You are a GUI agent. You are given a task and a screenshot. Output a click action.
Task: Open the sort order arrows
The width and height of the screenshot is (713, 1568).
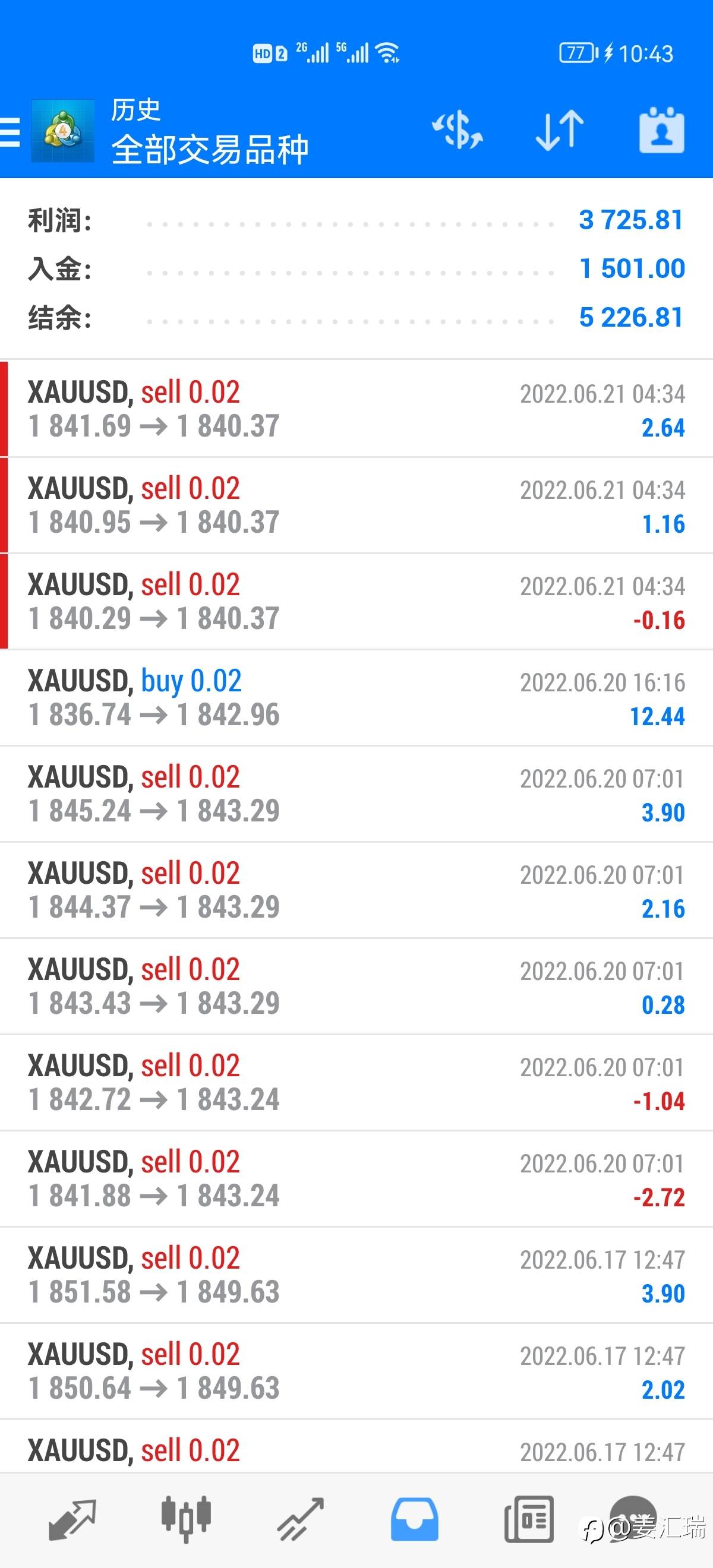pos(560,129)
